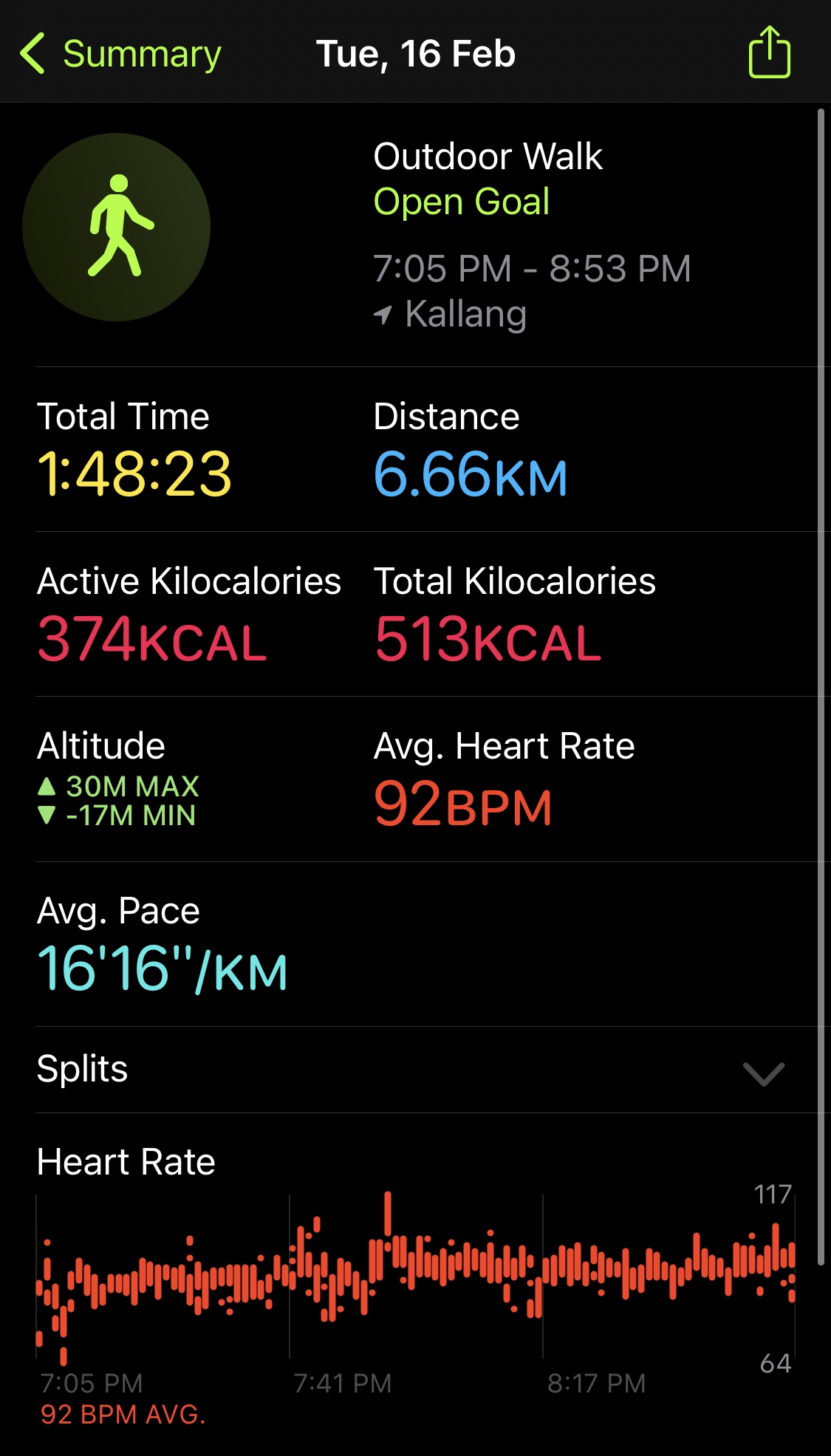This screenshot has width=831, height=1456.
Task: Expand the Splits section
Action: (x=411, y=1070)
